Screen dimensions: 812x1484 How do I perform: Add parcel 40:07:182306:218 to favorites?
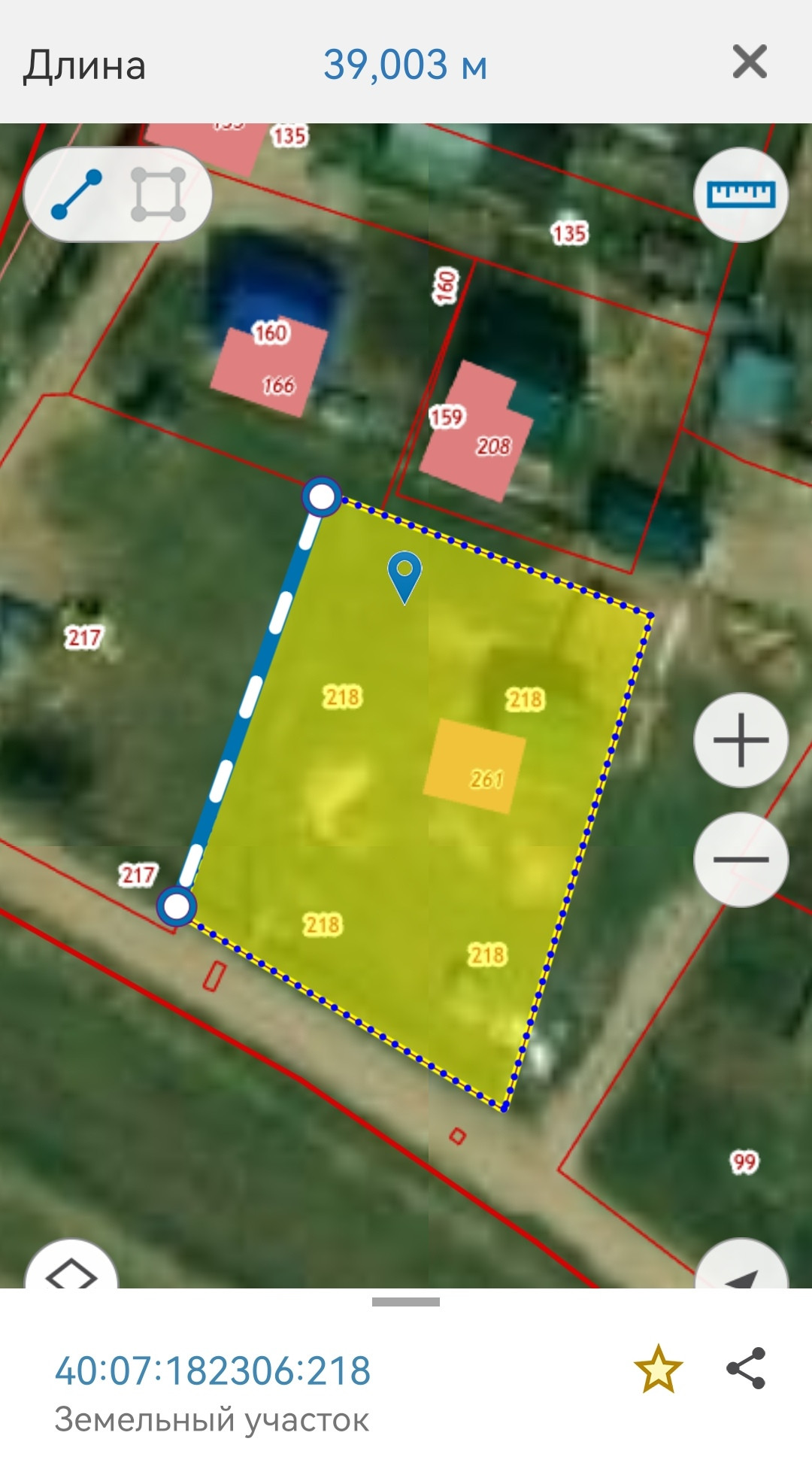(658, 1369)
